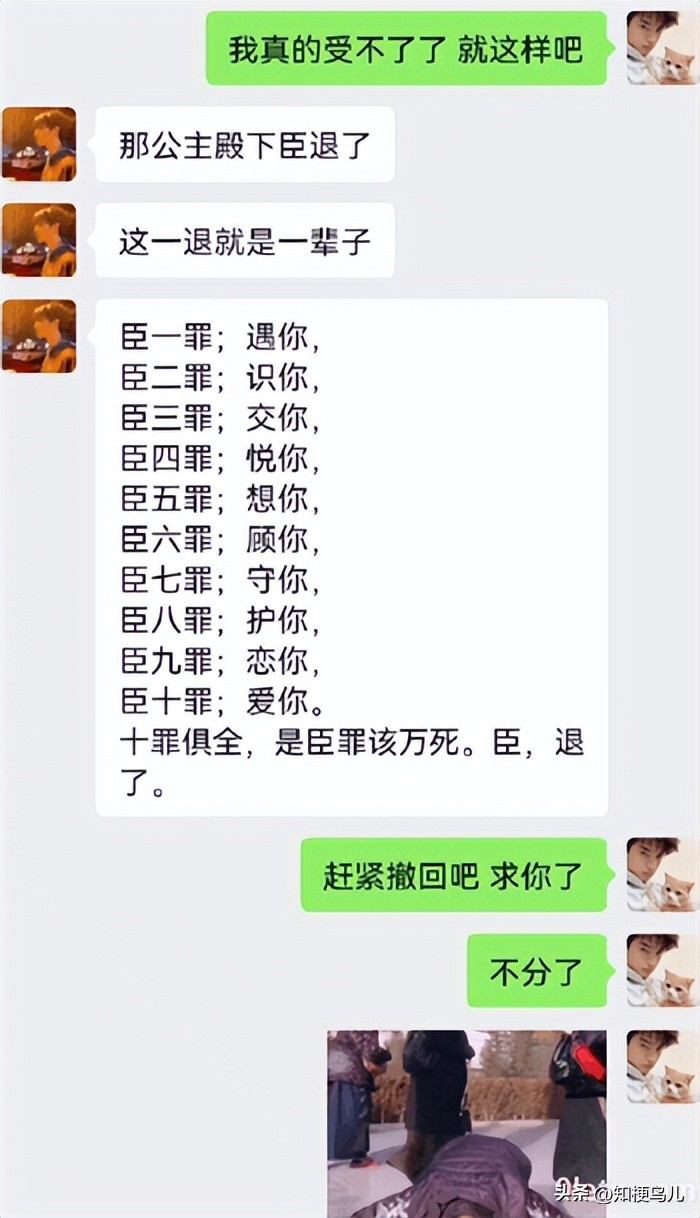This screenshot has width=700, height=1218.
Task: View the profile avatar beside '这一退就是一辈子'
Action: 39,240
